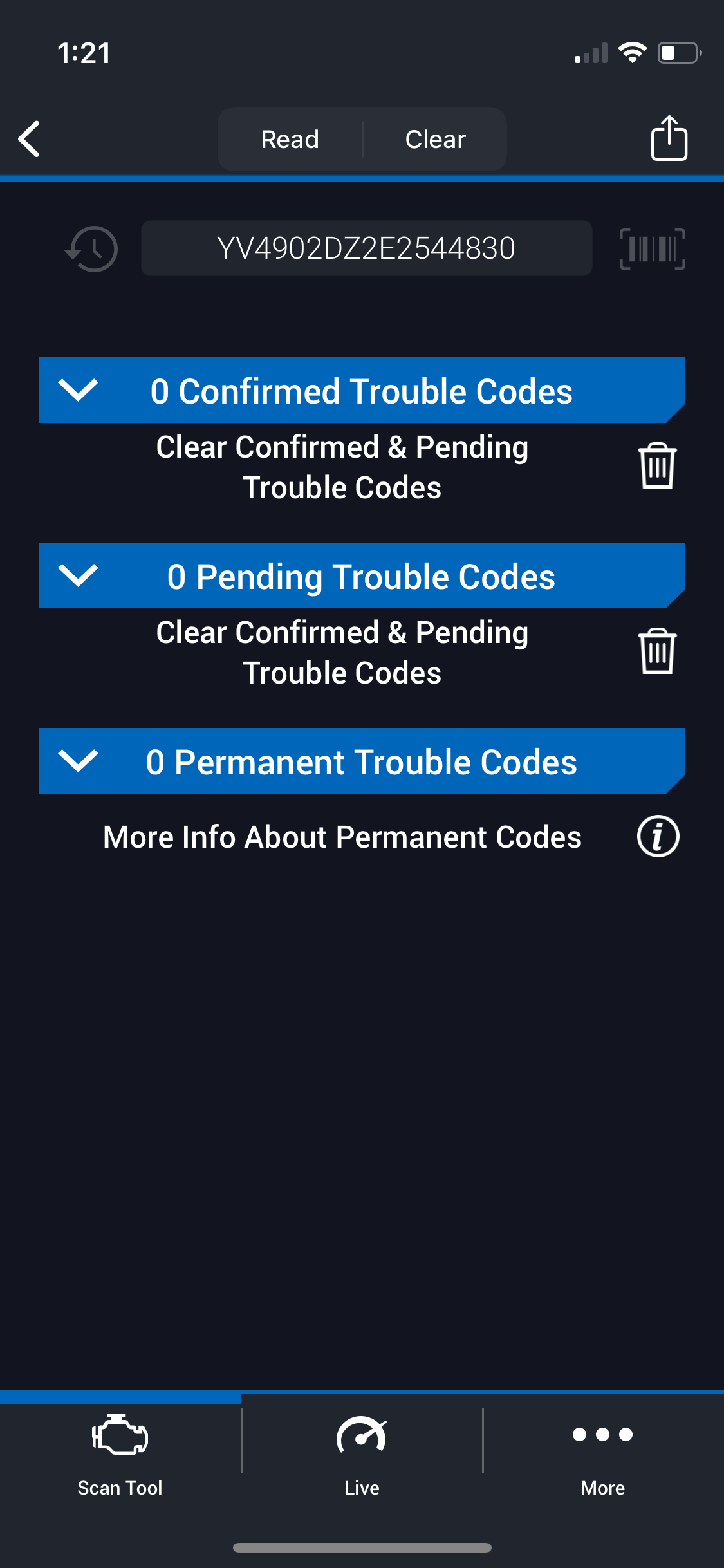Collapse the Permanent Trouble Codes section
The image size is (724, 1568).
point(78,761)
